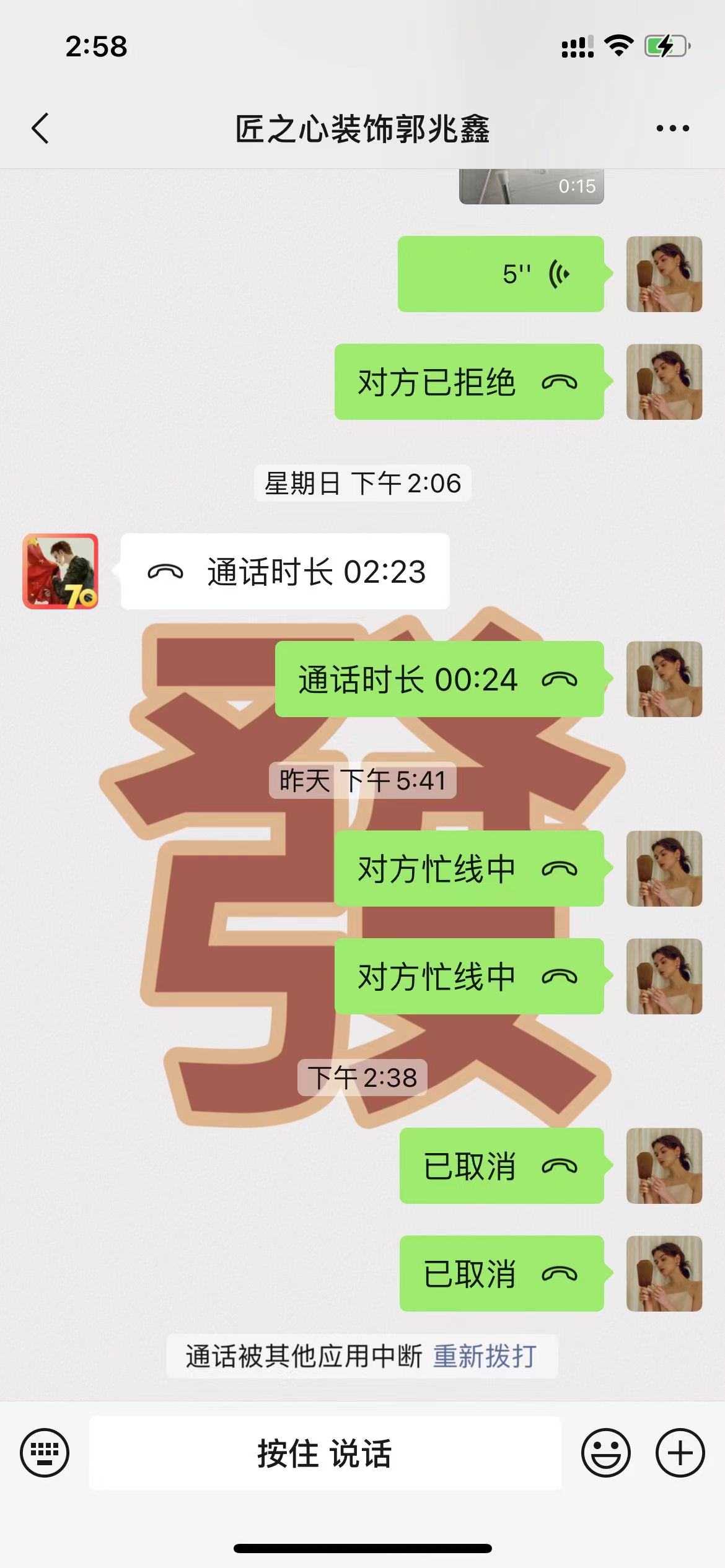This screenshot has width=725, height=1568.
Task: Open the 0:15 video thumbnail
Action: 531,186
